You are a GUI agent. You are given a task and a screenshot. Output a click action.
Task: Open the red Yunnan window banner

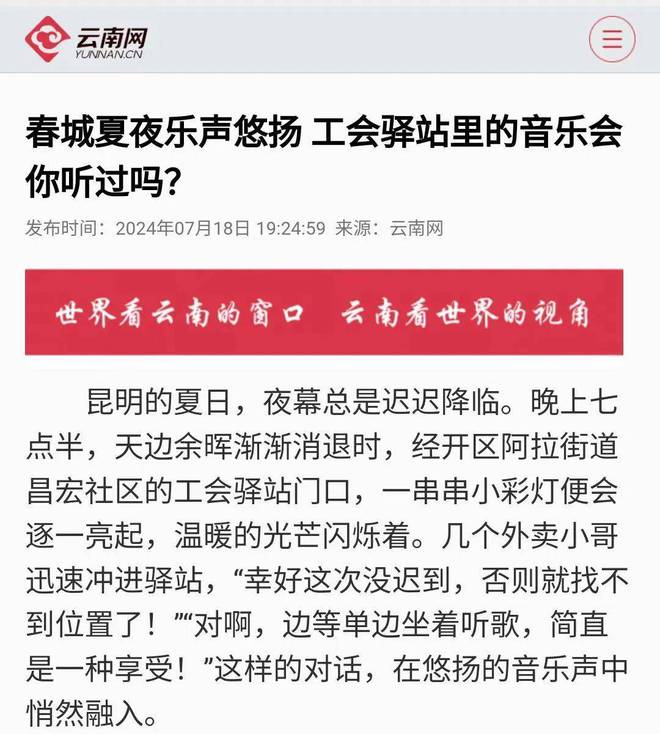point(323,312)
